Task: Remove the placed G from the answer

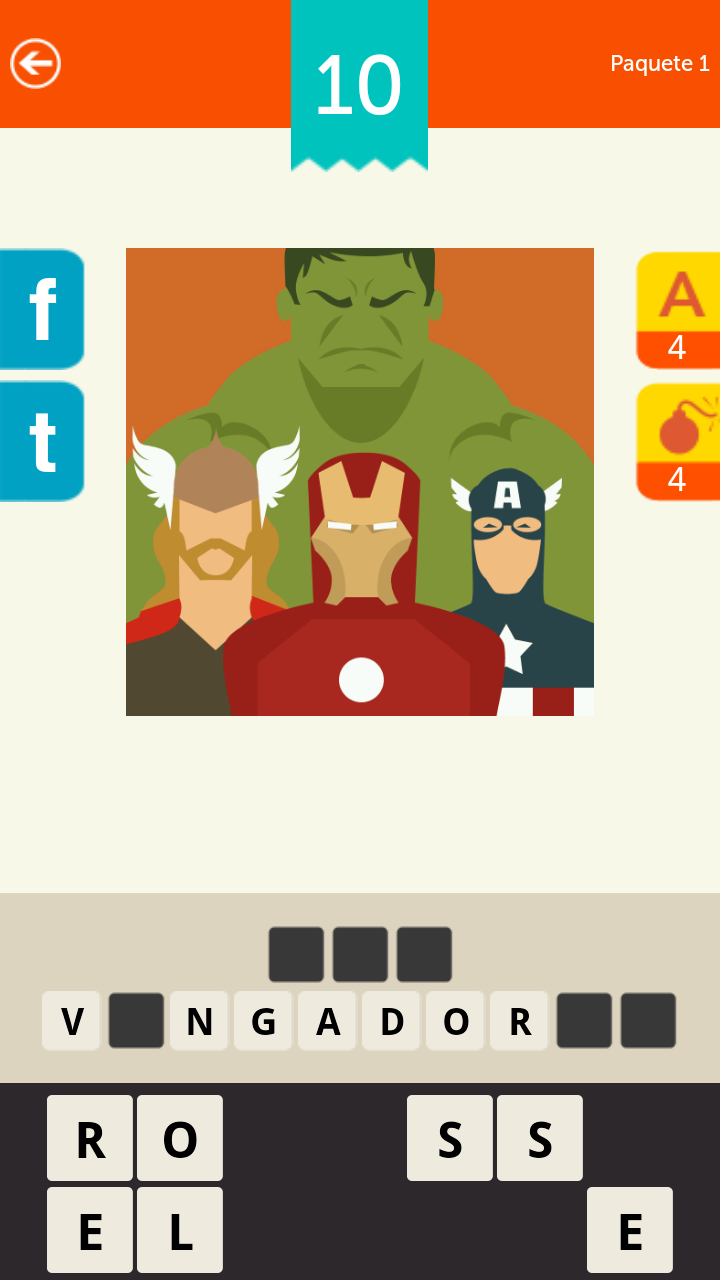Action: [x=263, y=1021]
